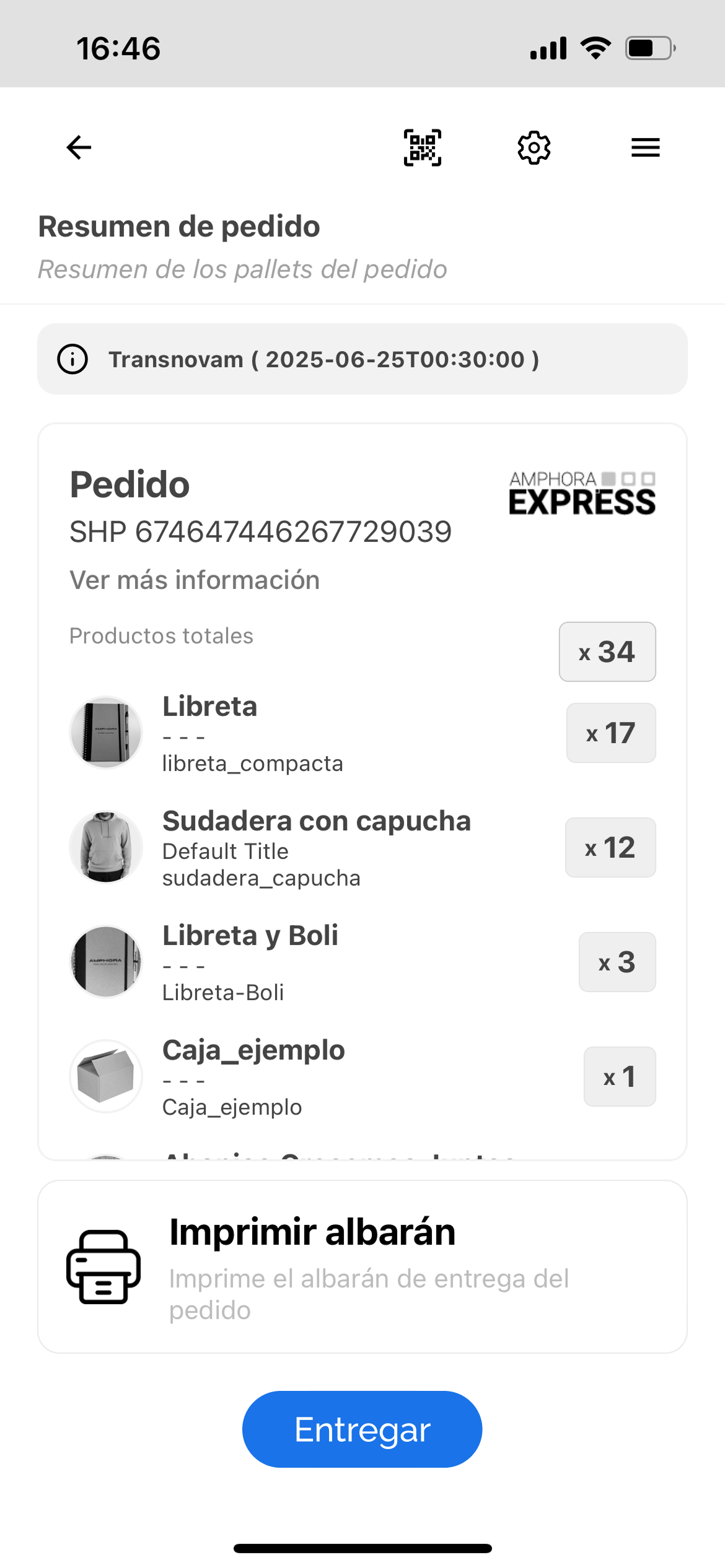Select the Resumen de pedido title
This screenshot has height=1568, width=725.
click(x=178, y=226)
